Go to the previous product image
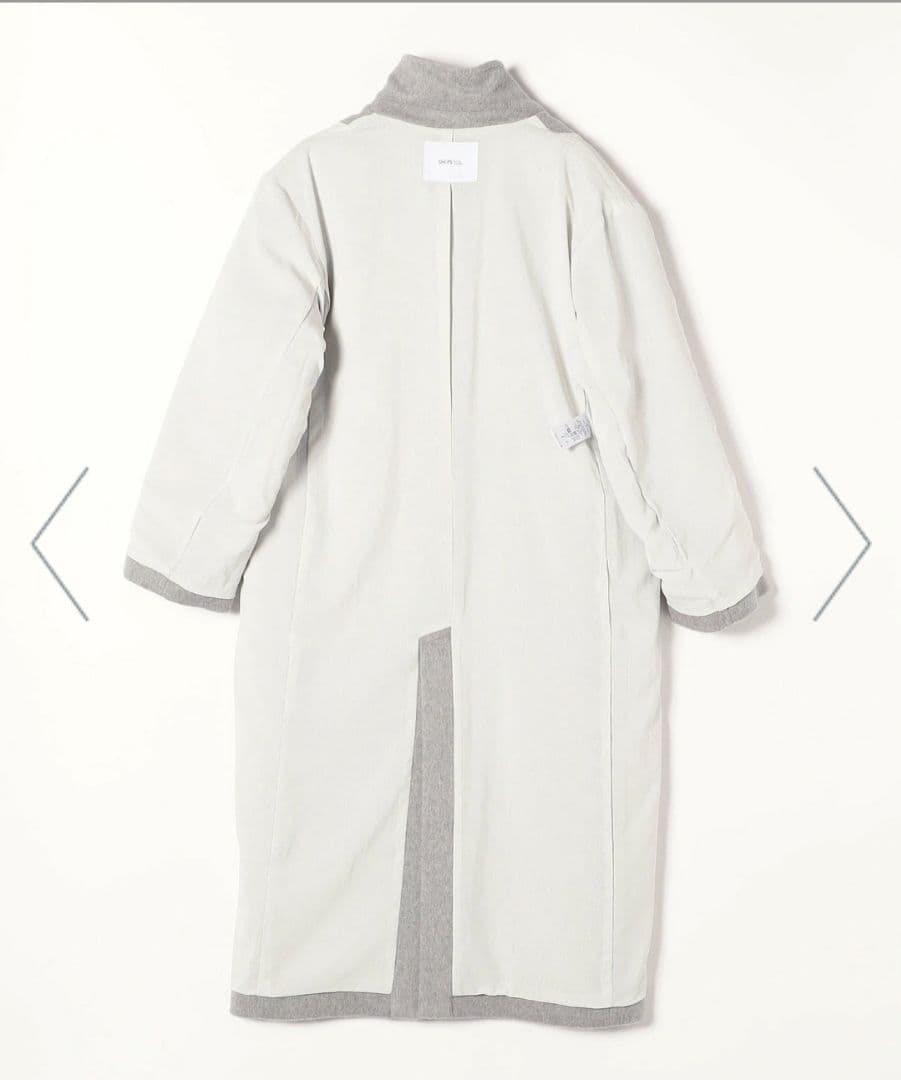The image size is (901, 1080). (x=60, y=543)
